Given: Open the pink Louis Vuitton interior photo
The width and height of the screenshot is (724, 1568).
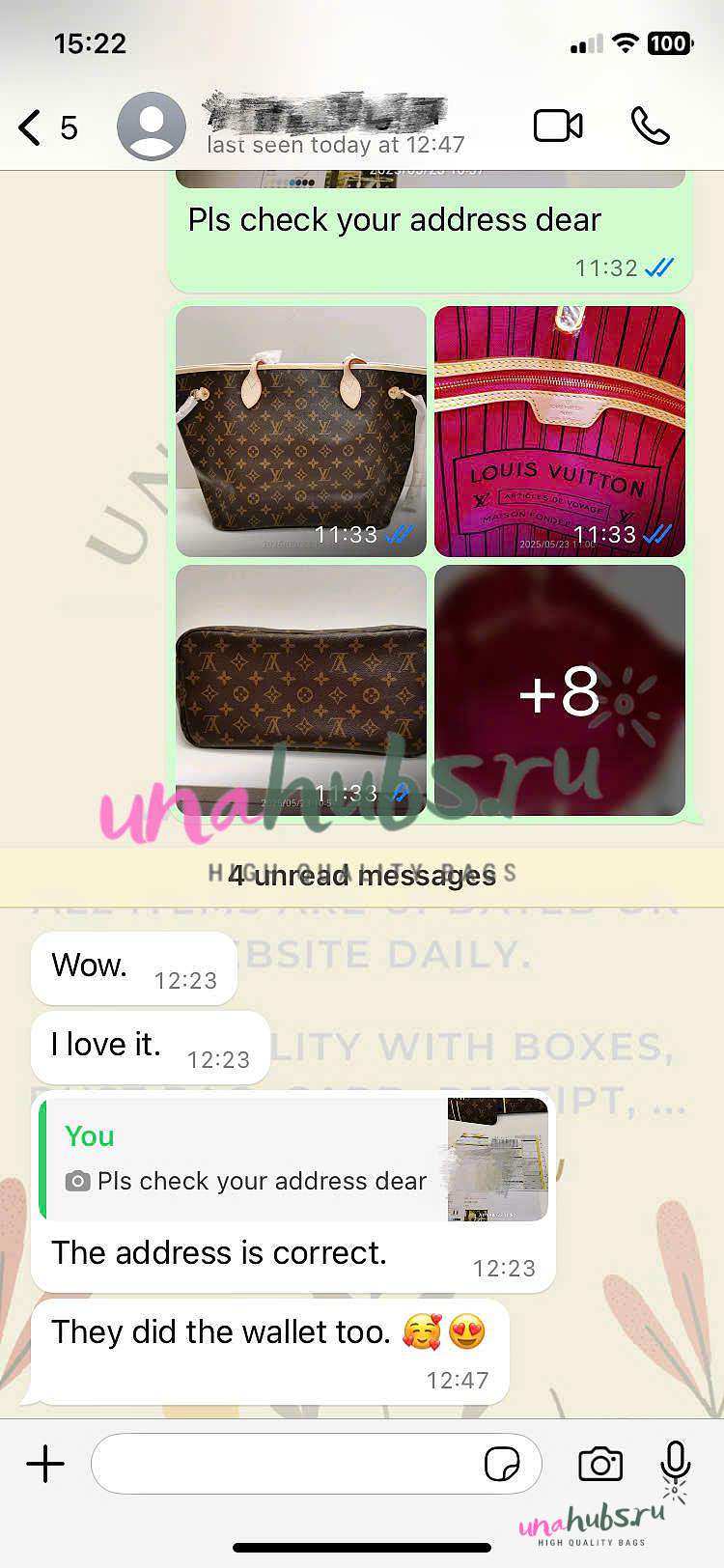Looking at the screenshot, I should (560, 432).
